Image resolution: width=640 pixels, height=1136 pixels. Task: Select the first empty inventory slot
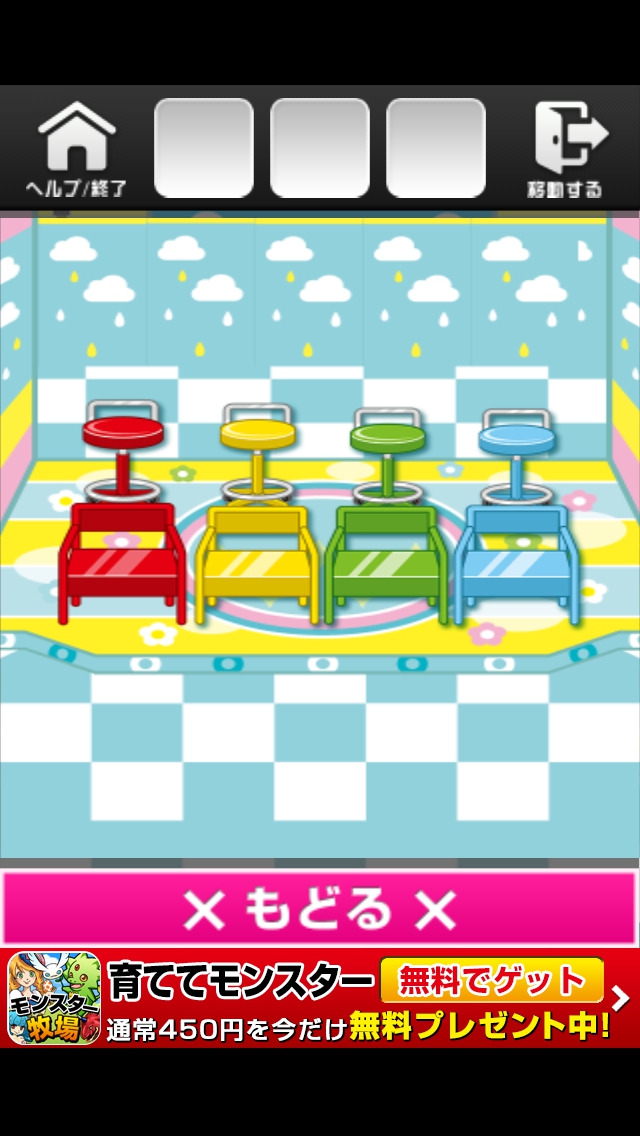point(204,148)
